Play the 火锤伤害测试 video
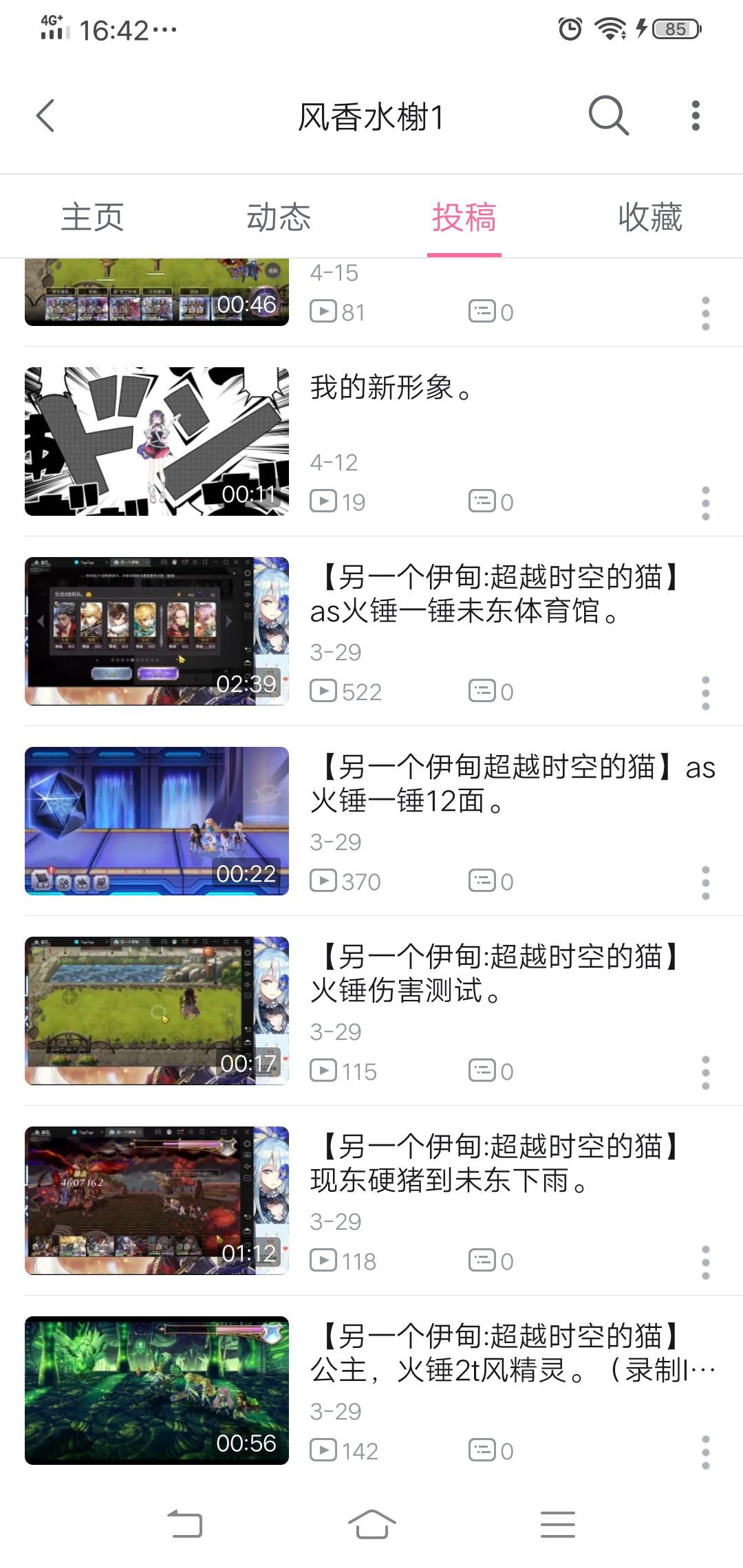Screen dimensions: 743x1568 (x=157, y=1011)
